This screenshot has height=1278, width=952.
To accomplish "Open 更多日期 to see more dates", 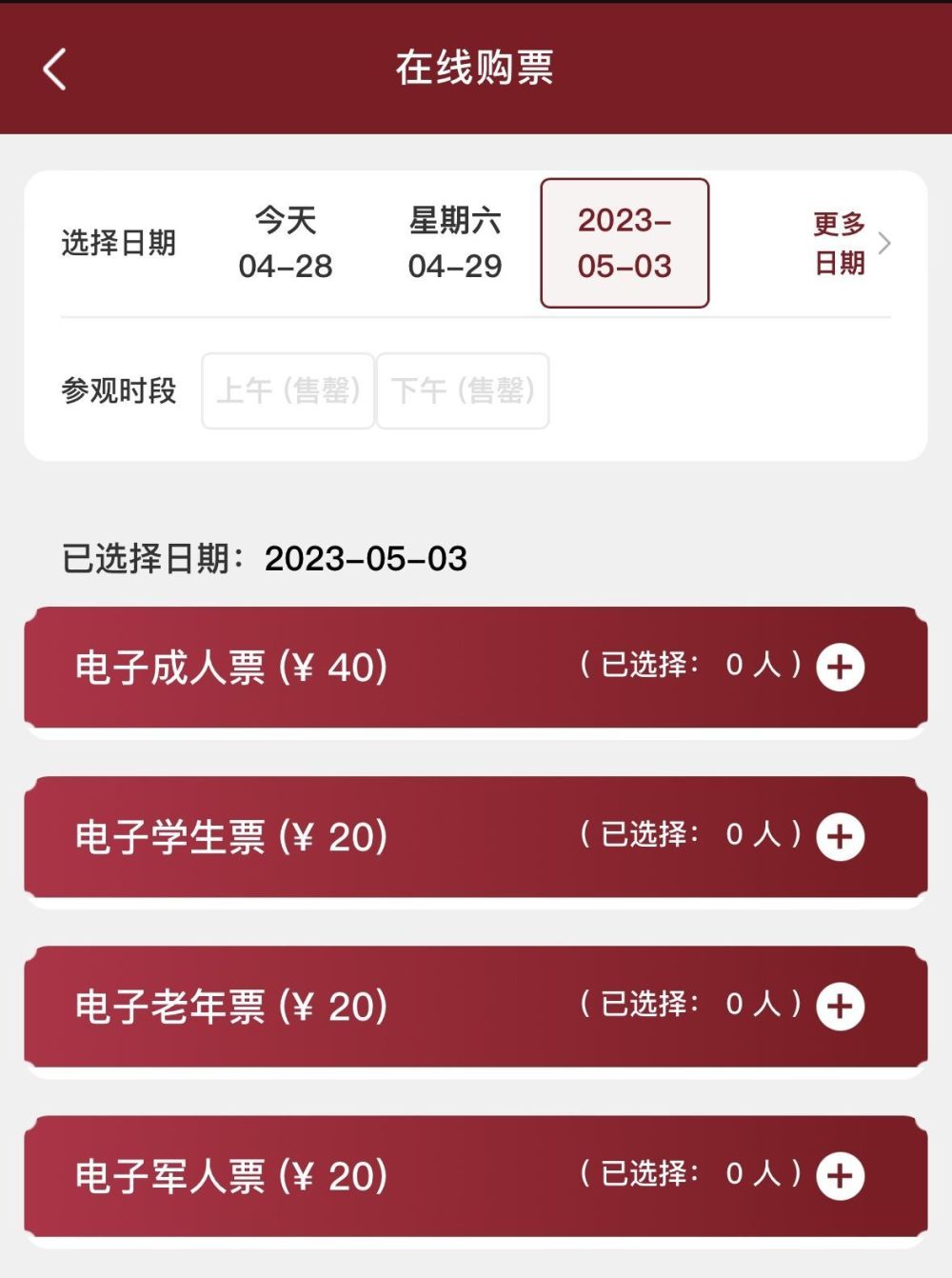I will pyautogui.click(x=849, y=243).
